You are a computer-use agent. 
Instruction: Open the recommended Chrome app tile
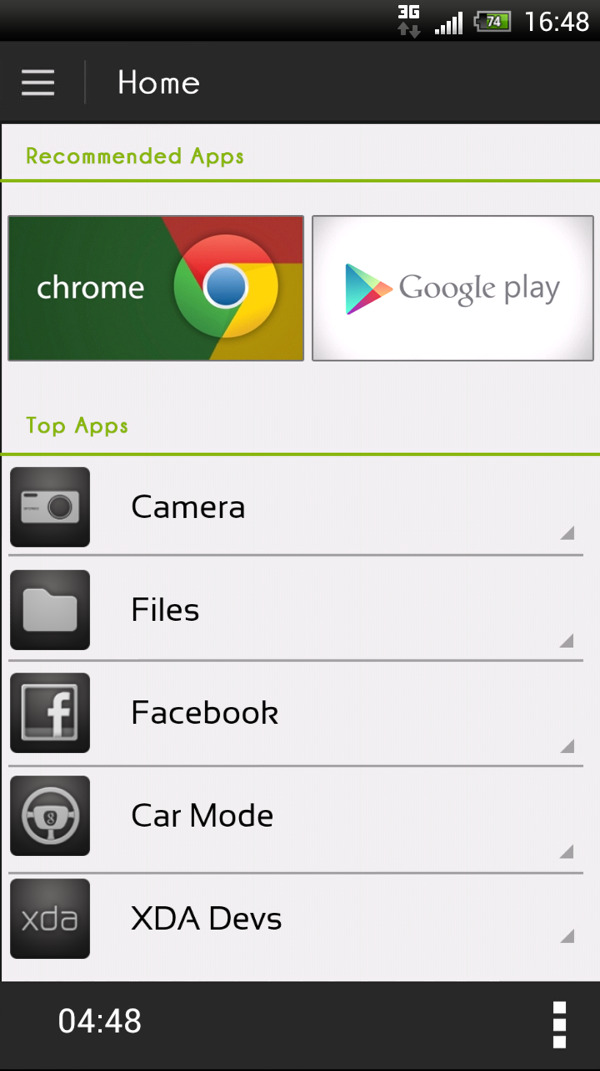pos(156,288)
